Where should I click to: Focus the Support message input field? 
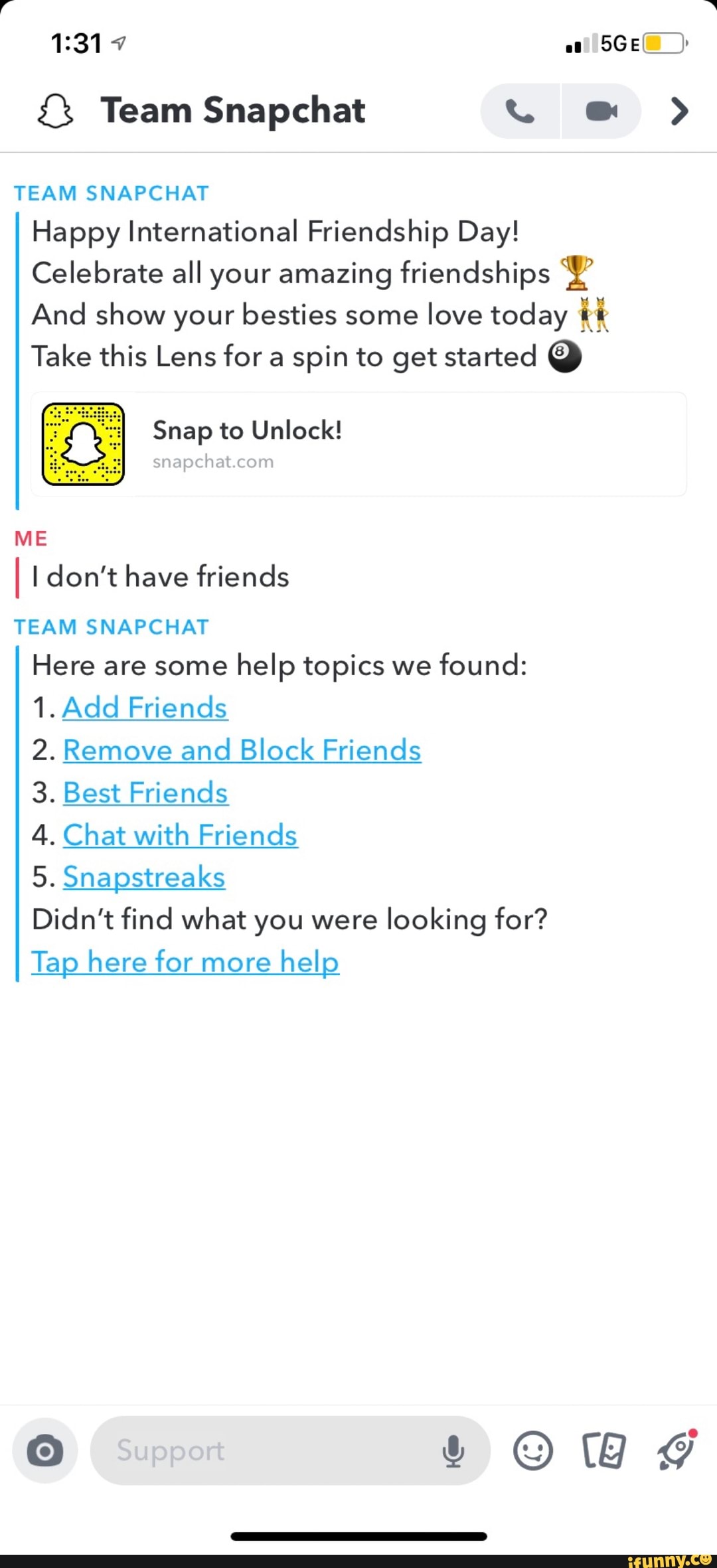tap(266, 1451)
